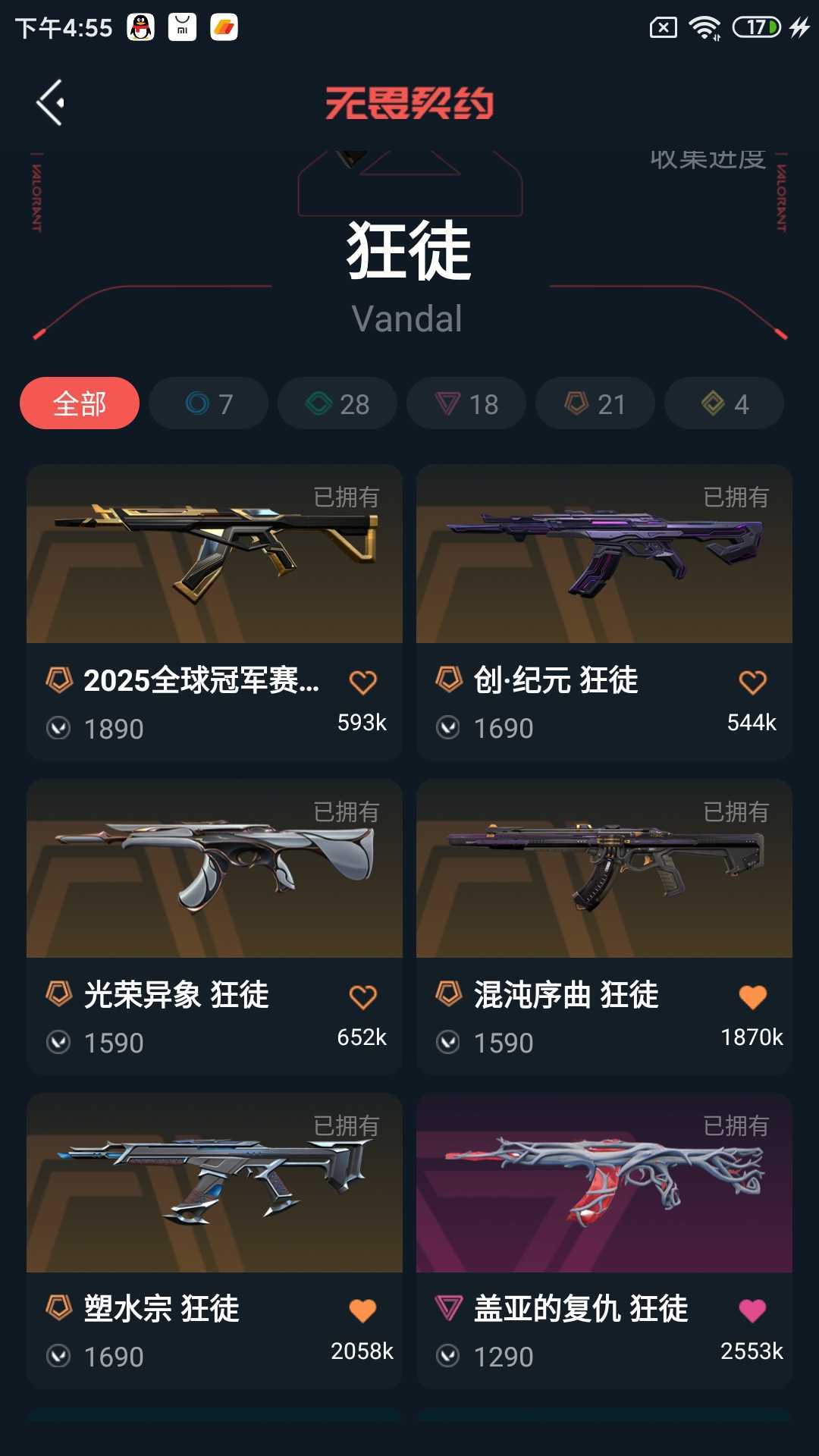Go back using the top-left arrow
This screenshot has height=1456, width=819.
click(x=51, y=102)
